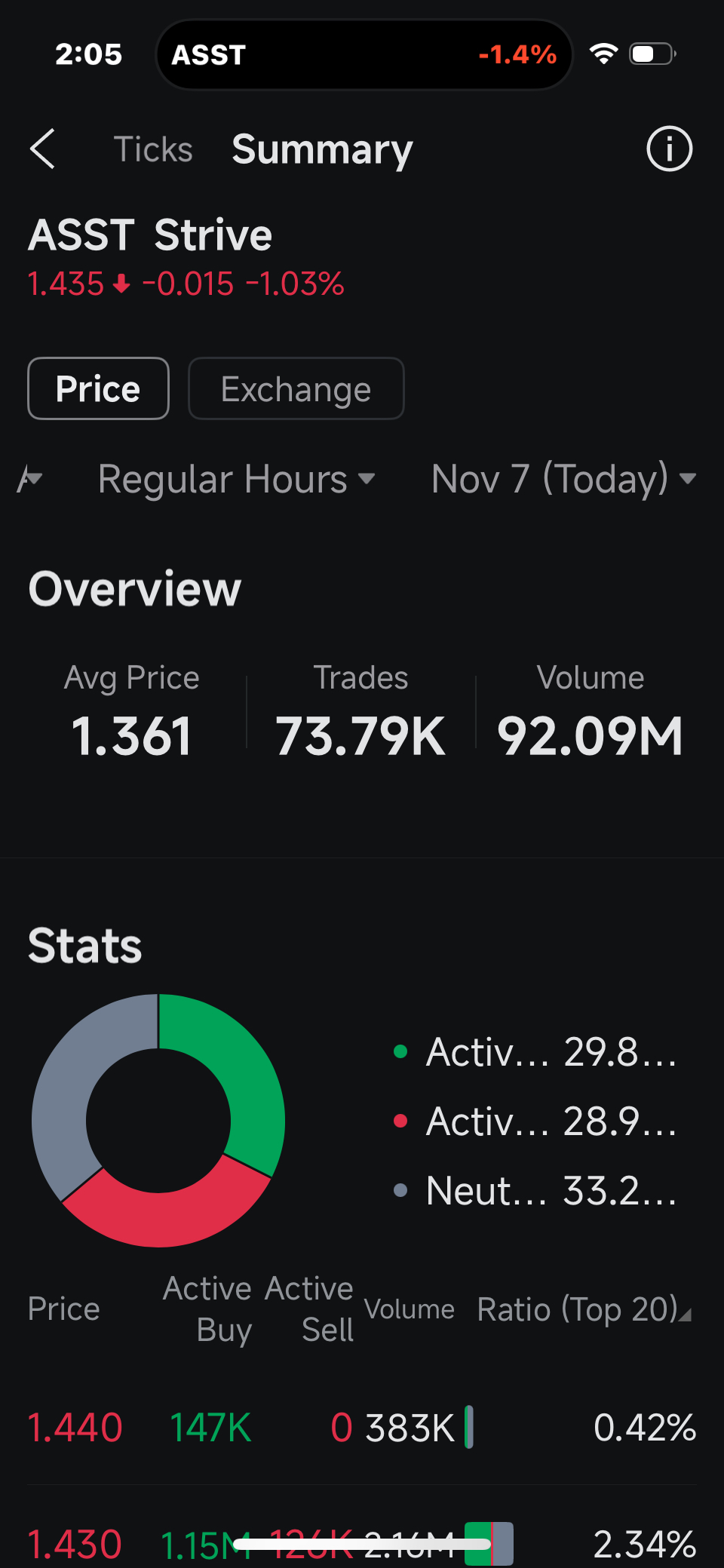Expand the Regular Hours dropdown
This screenshot has height=1568, width=724.
tap(236, 479)
